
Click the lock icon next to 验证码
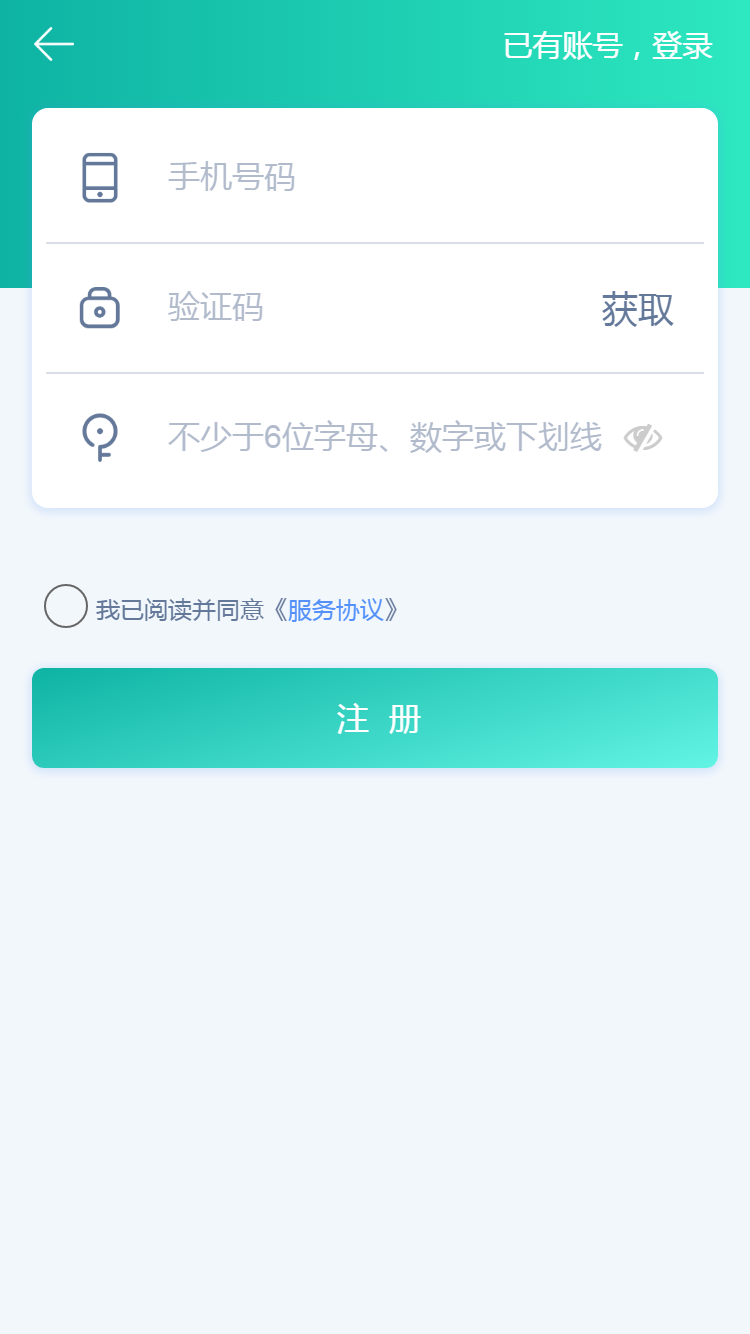click(100, 308)
